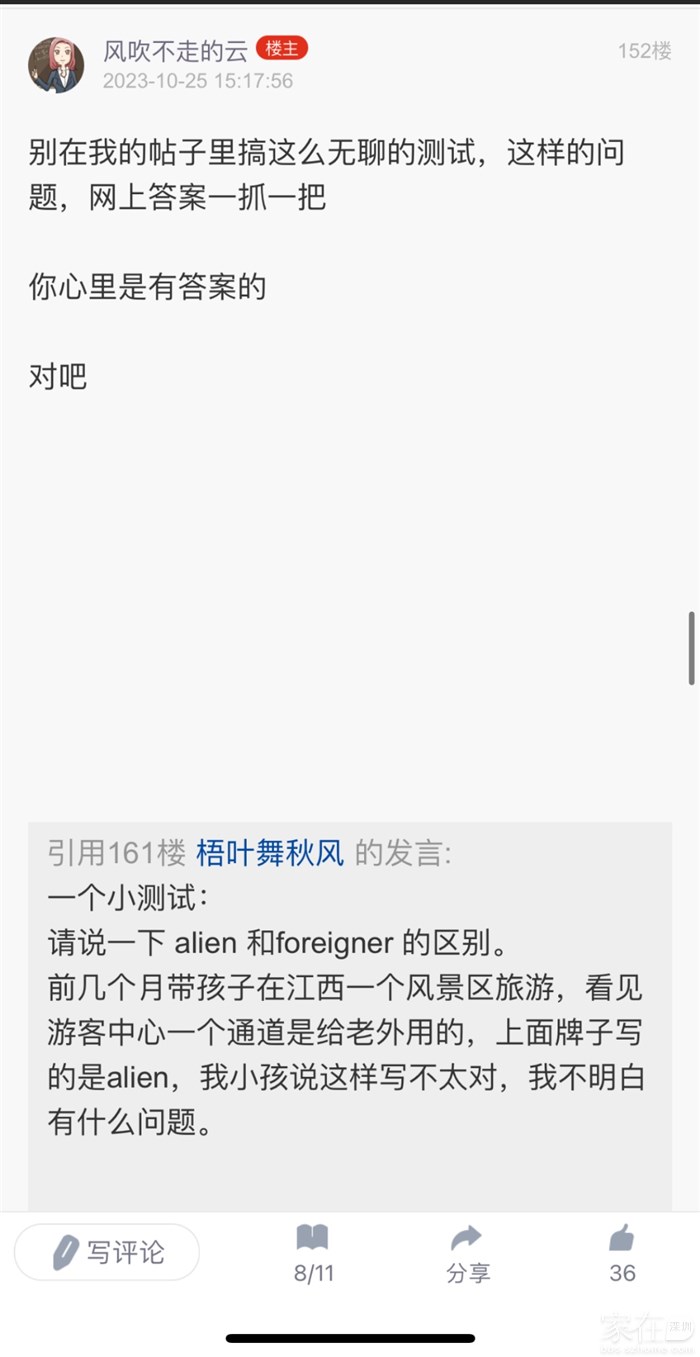The height and width of the screenshot is (1357, 700).
Task: Share this post via 分享
Action: coord(467,1252)
